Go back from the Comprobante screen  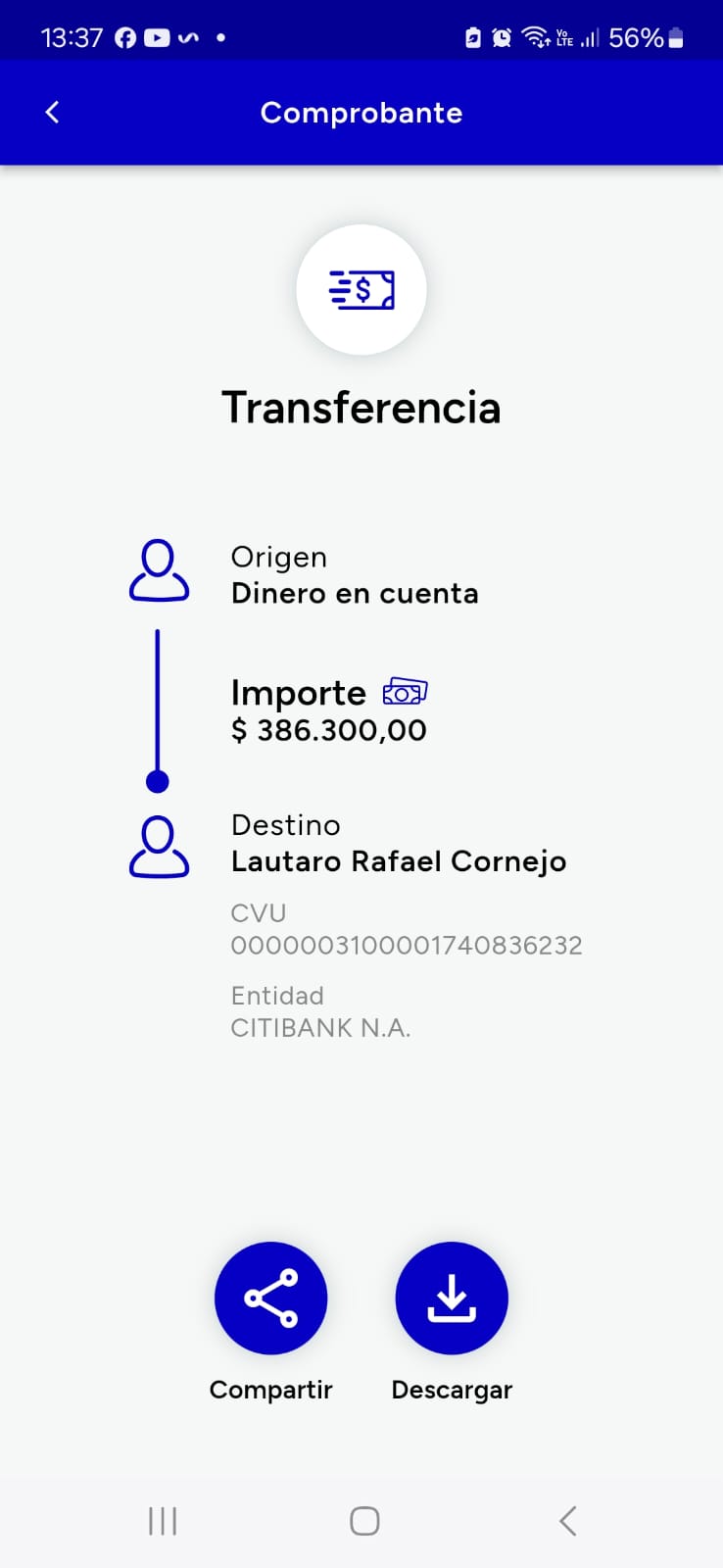tap(53, 113)
